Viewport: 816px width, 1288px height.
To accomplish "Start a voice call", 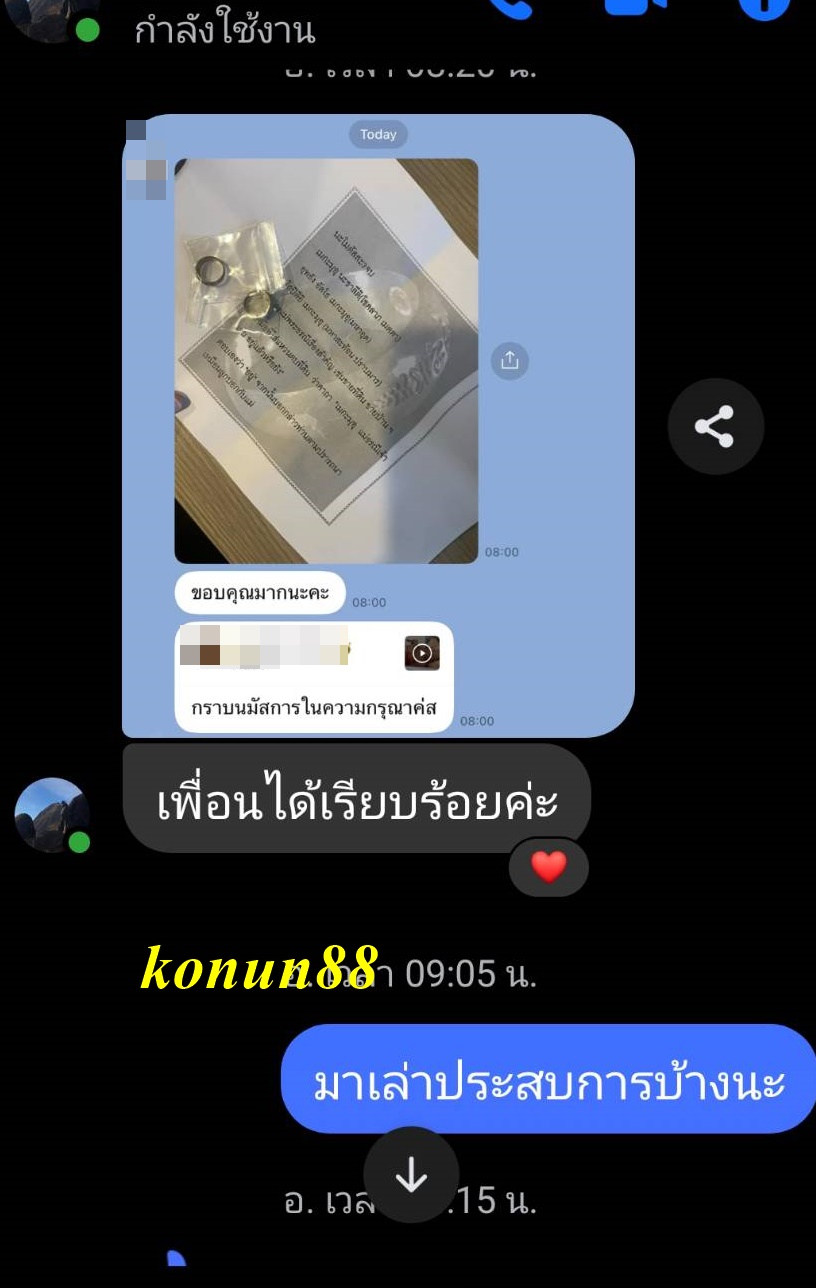I will pos(514,6).
